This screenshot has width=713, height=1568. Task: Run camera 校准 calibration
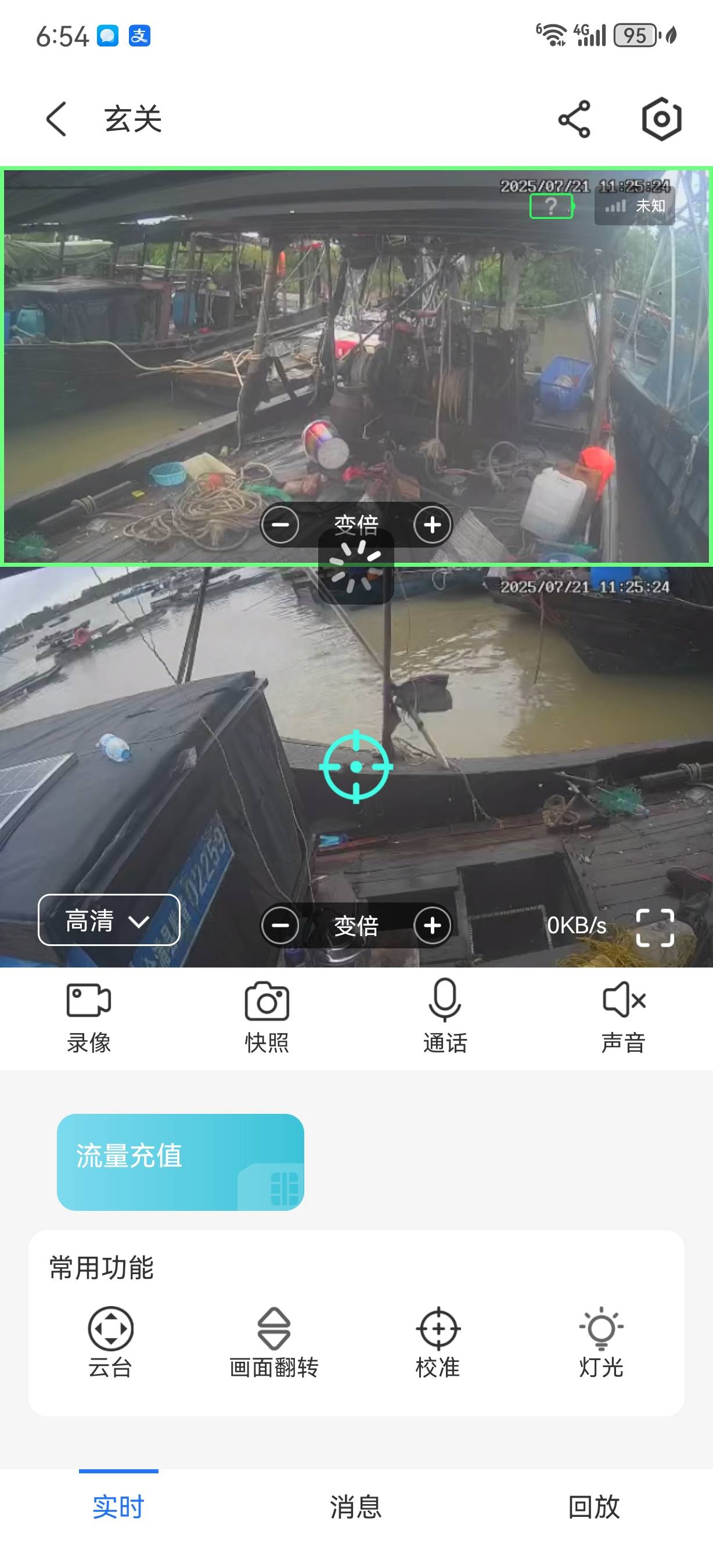click(438, 1342)
